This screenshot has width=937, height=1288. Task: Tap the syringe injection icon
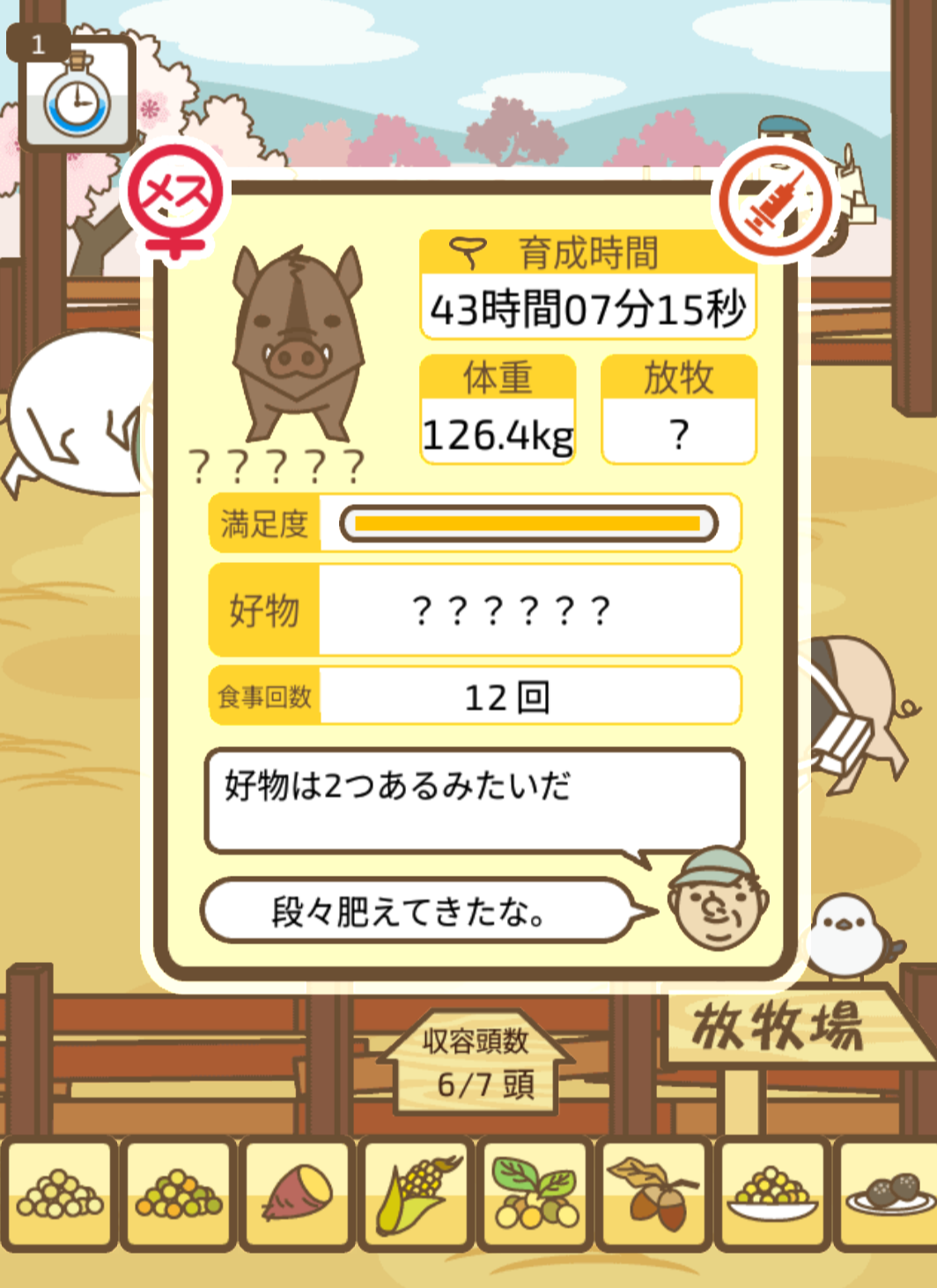coord(774,202)
